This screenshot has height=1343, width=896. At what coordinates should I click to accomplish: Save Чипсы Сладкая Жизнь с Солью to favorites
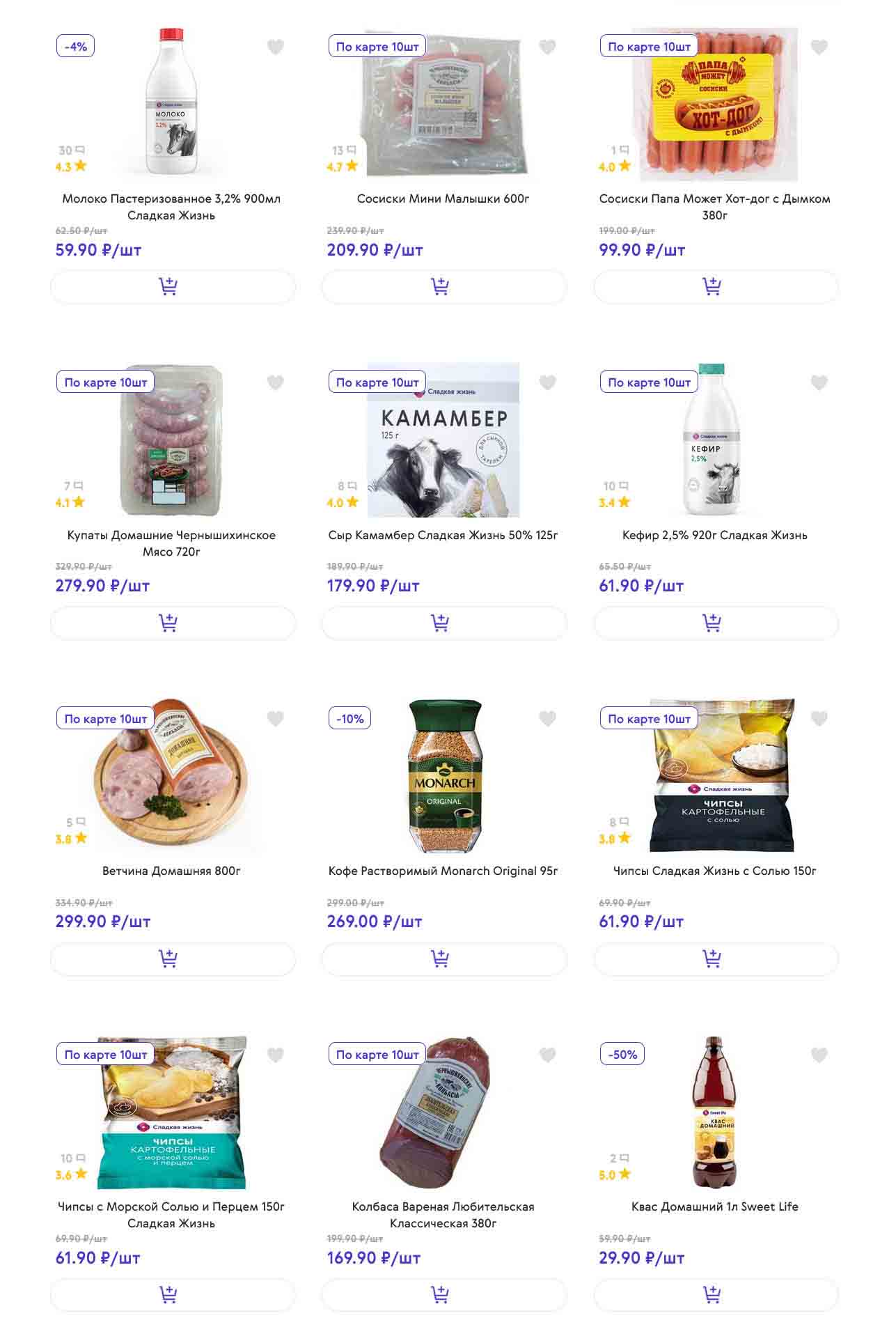[x=819, y=719]
